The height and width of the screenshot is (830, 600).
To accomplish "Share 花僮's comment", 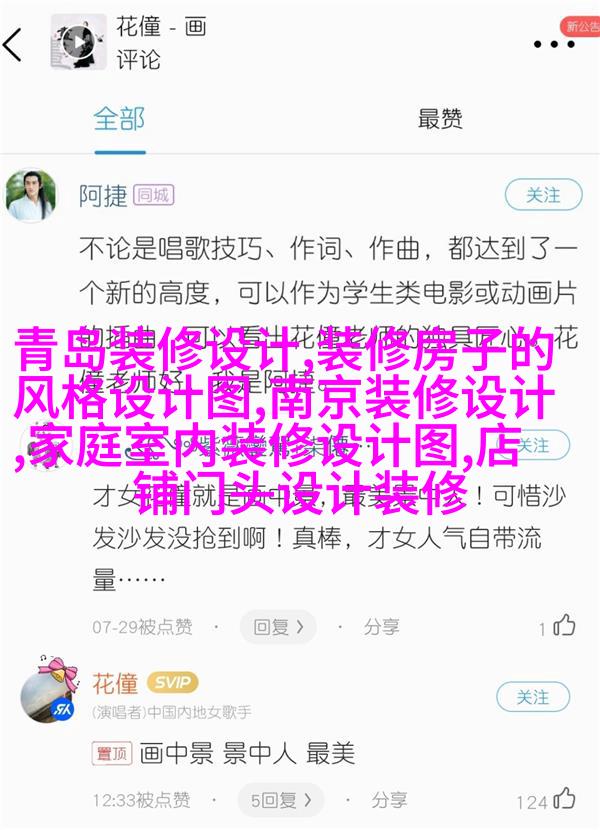I will (380, 800).
